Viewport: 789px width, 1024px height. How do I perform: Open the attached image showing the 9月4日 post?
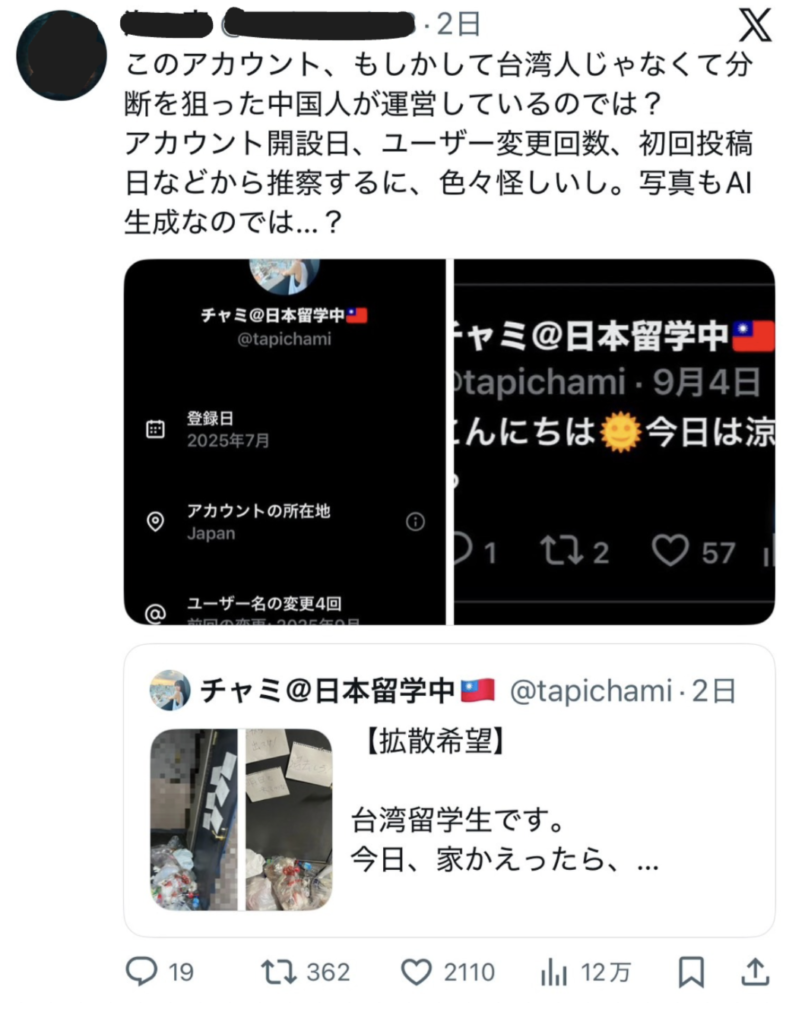tap(614, 442)
